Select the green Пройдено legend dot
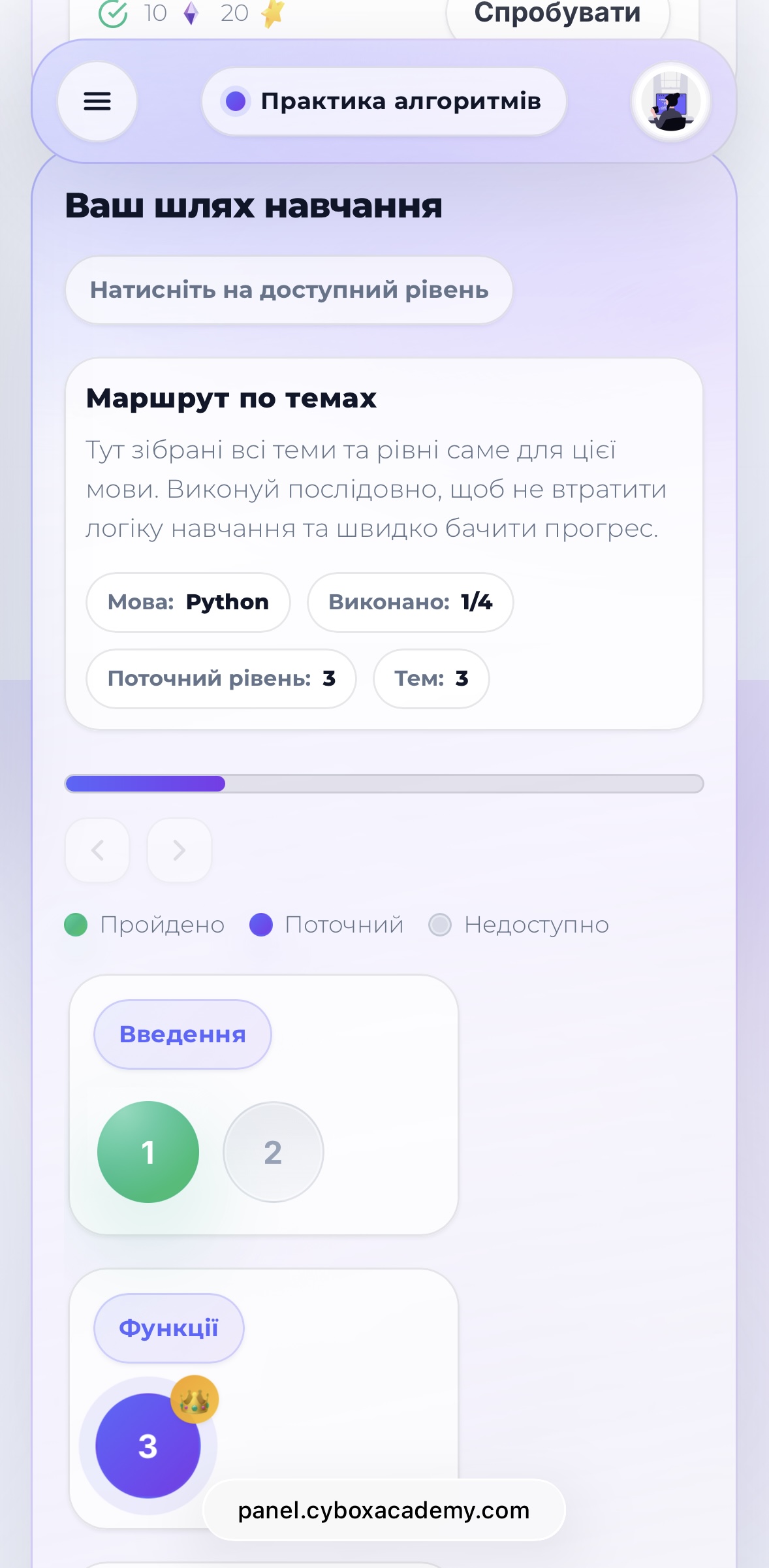The image size is (769, 1568). (75, 924)
